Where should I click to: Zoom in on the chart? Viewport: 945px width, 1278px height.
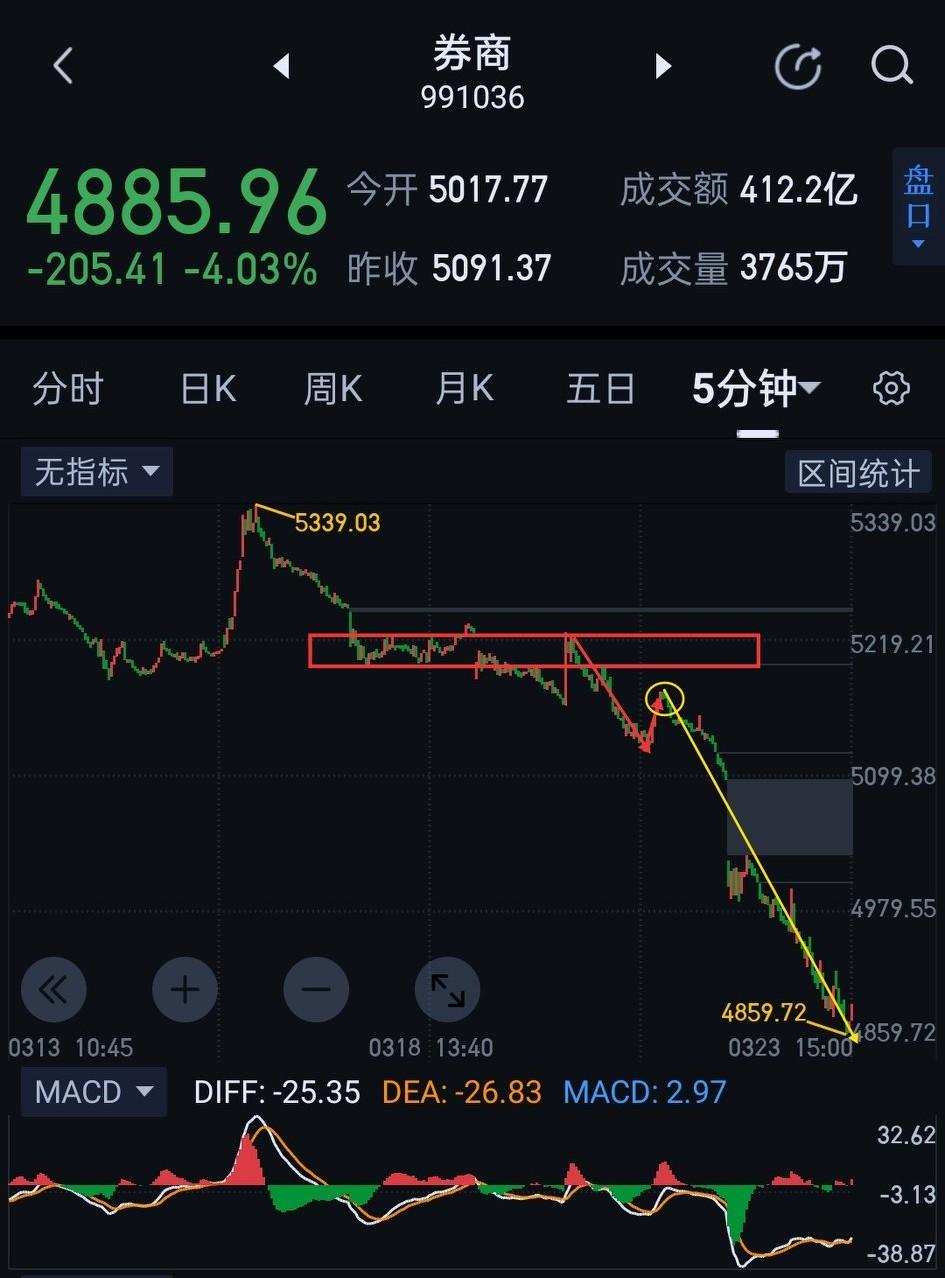point(185,989)
